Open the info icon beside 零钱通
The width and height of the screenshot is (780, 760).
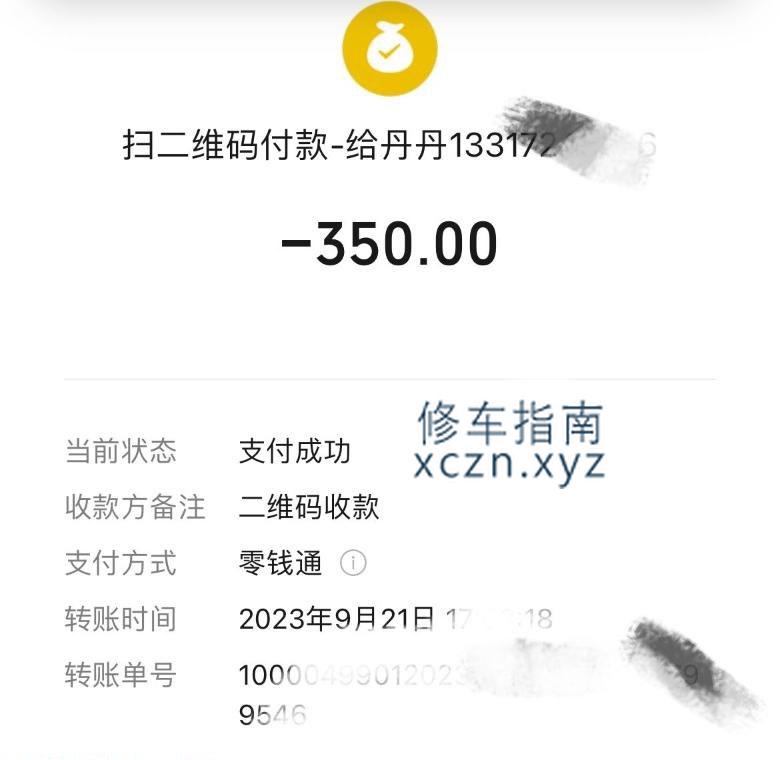click(353, 563)
